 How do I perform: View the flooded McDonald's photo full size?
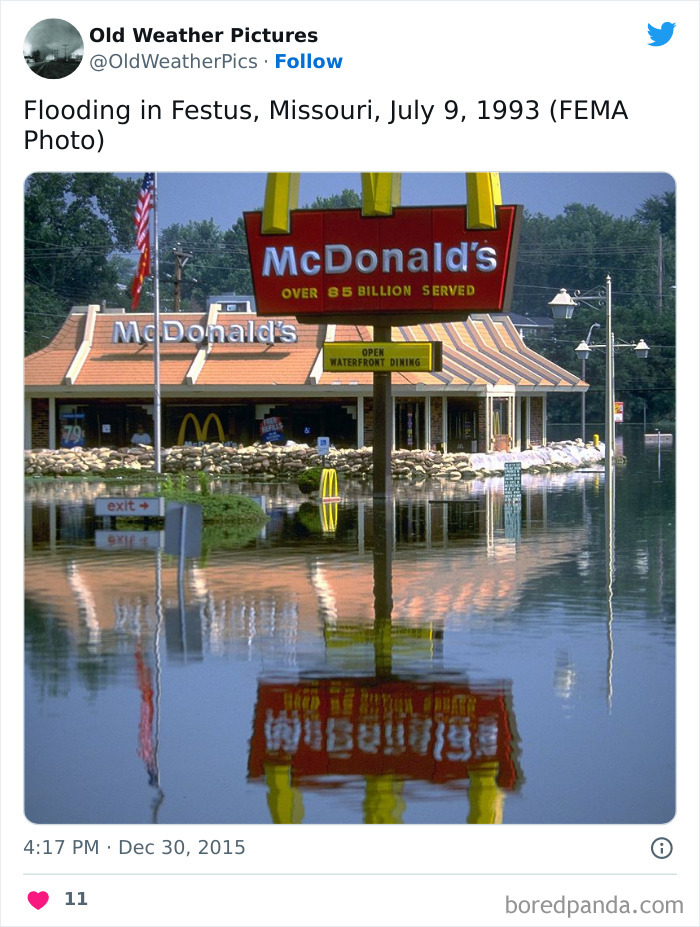pos(349,497)
